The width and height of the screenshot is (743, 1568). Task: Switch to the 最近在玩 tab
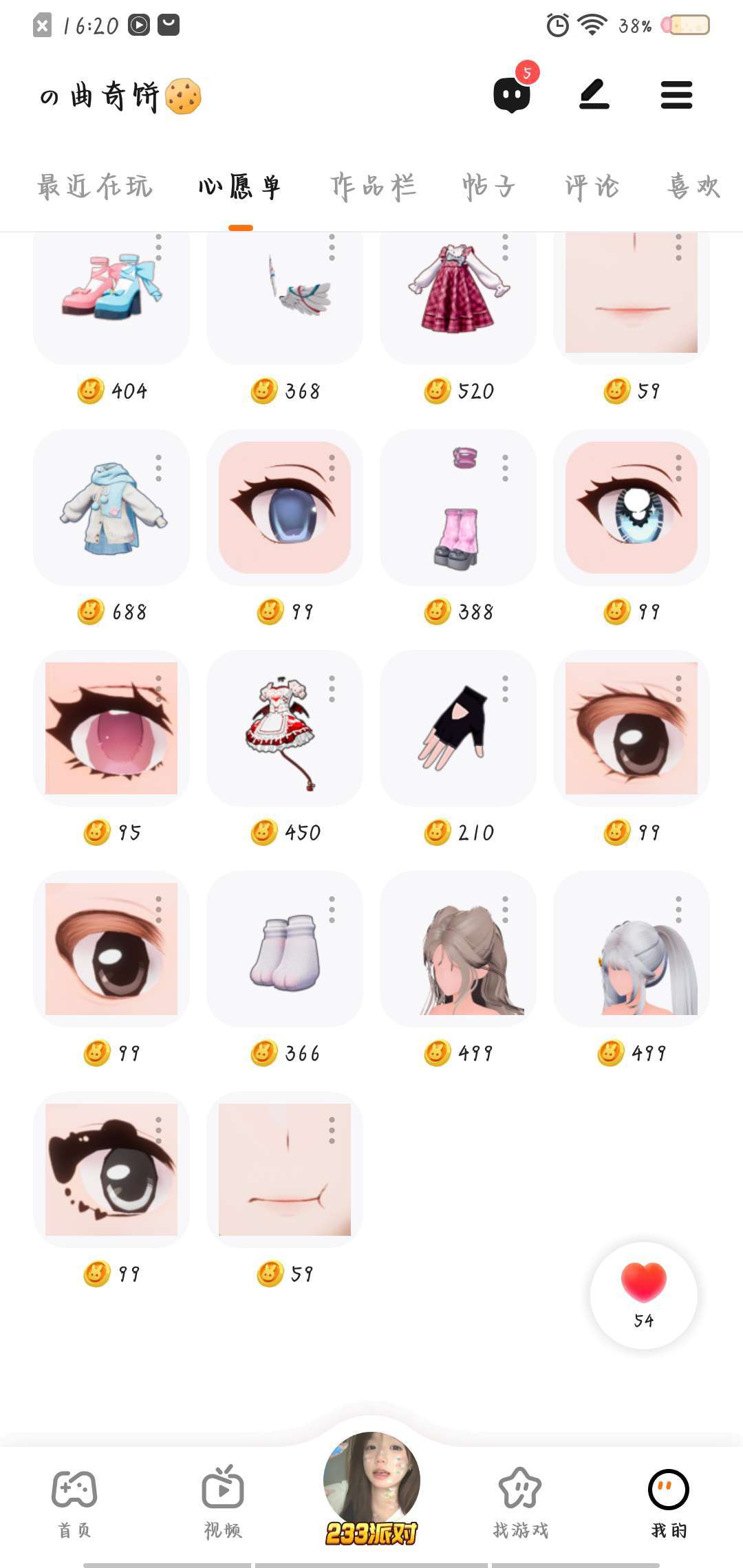pyautogui.click(x=95, y=187)
